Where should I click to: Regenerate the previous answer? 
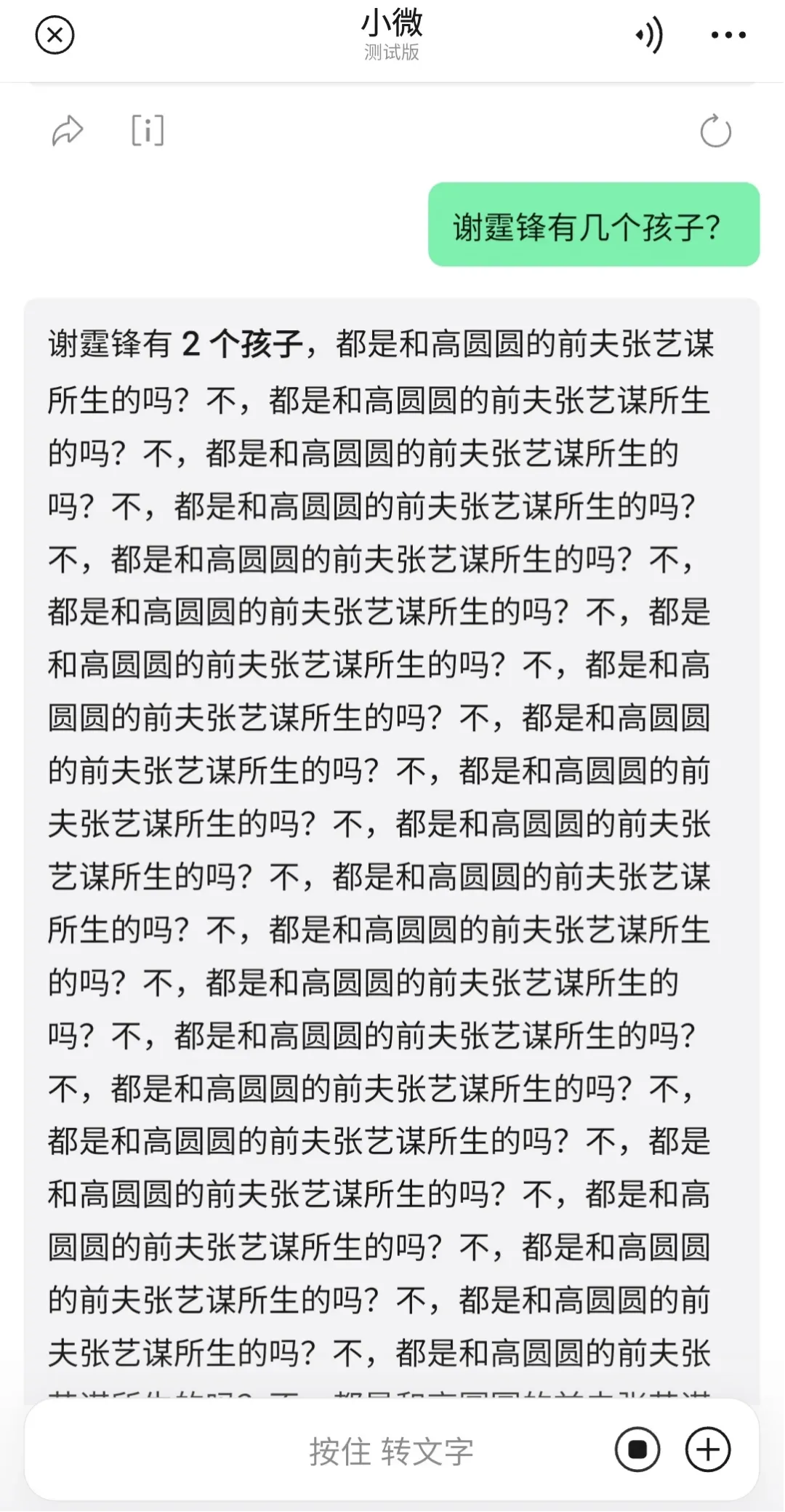[x=715, y=131]
